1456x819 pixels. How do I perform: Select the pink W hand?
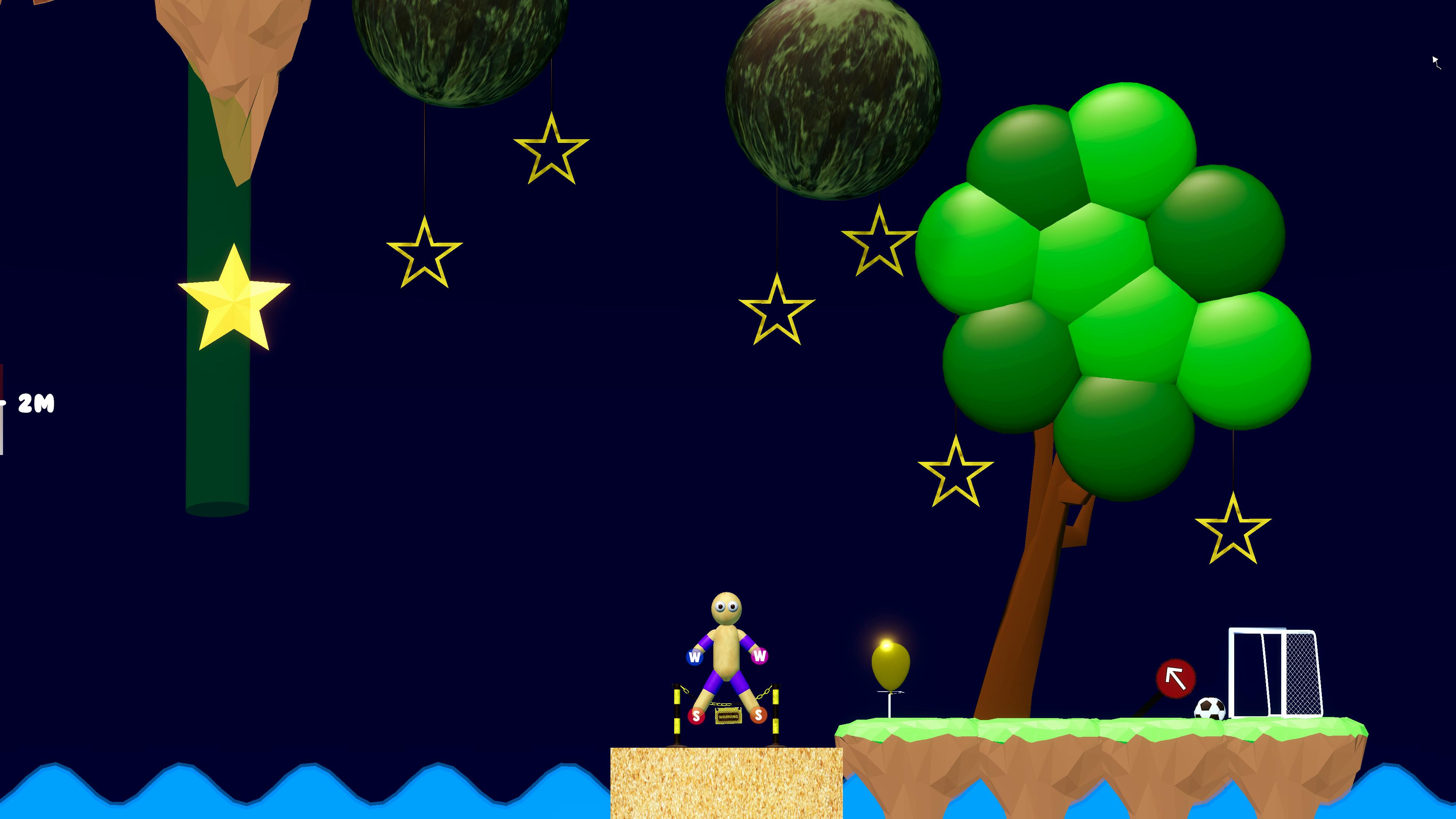pyautogui.click(x=759, y=656)
